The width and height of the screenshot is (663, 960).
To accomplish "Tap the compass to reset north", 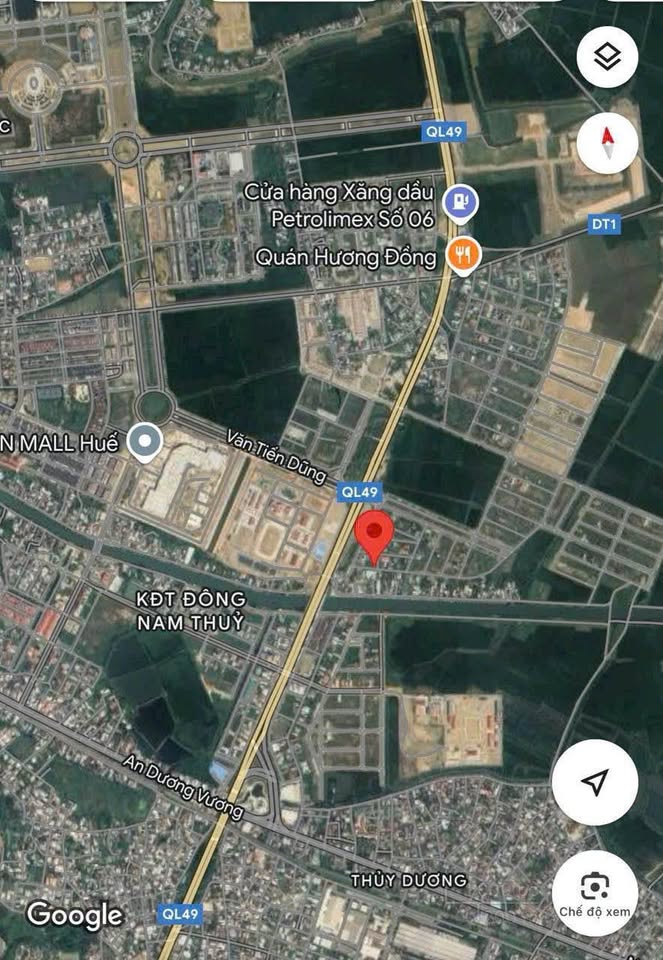I will [607, 142].
